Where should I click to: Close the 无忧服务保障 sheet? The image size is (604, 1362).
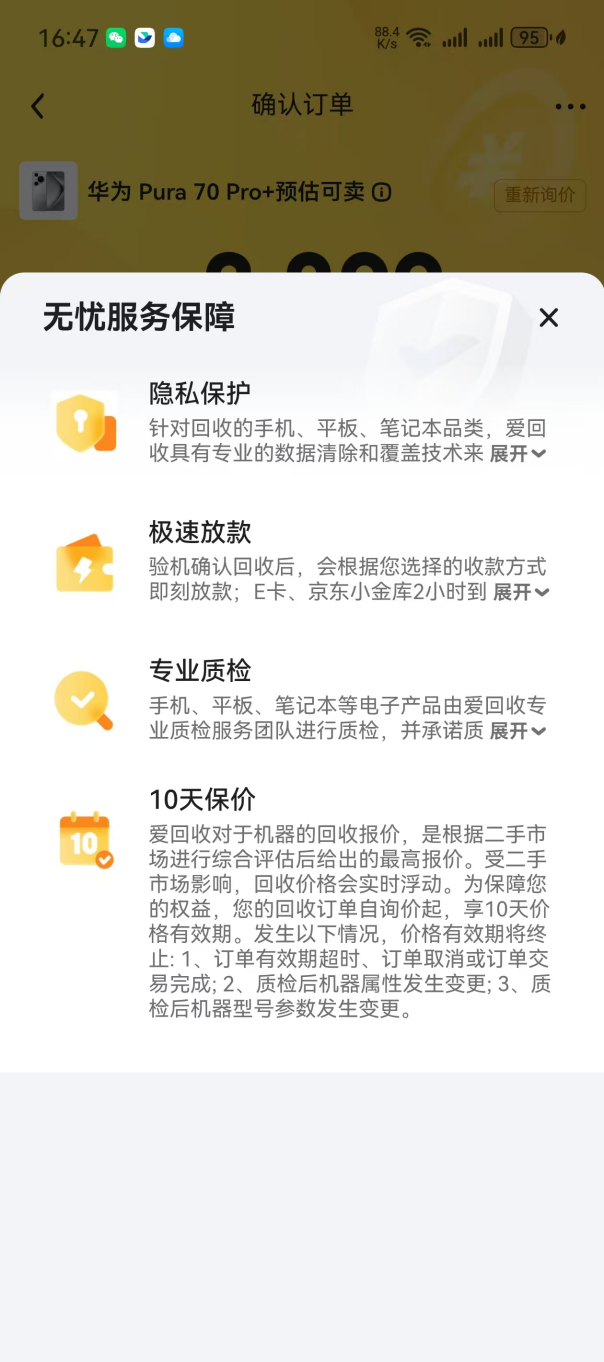(548, 318)
